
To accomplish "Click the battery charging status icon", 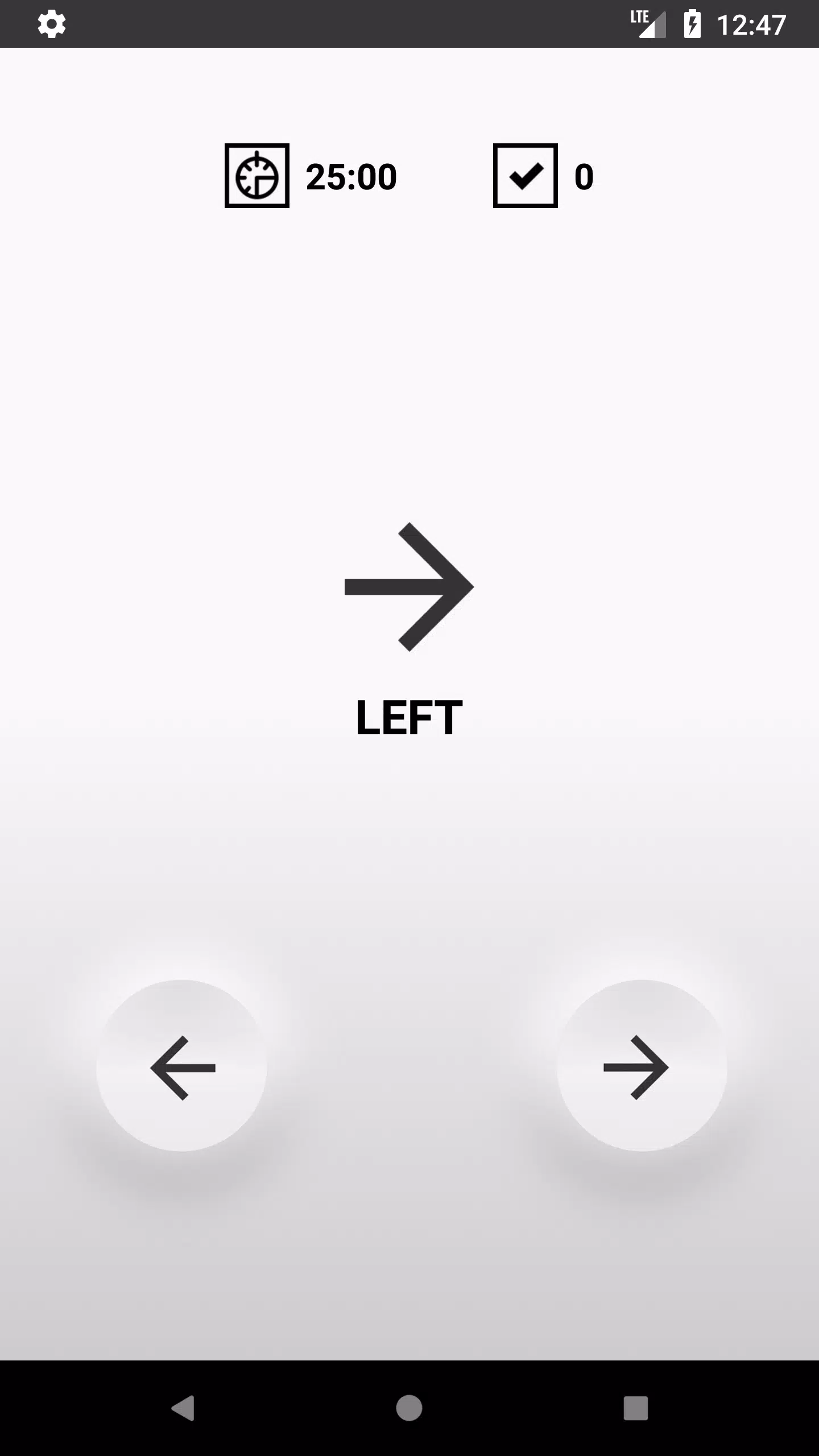I will click(x=693, y=24).
